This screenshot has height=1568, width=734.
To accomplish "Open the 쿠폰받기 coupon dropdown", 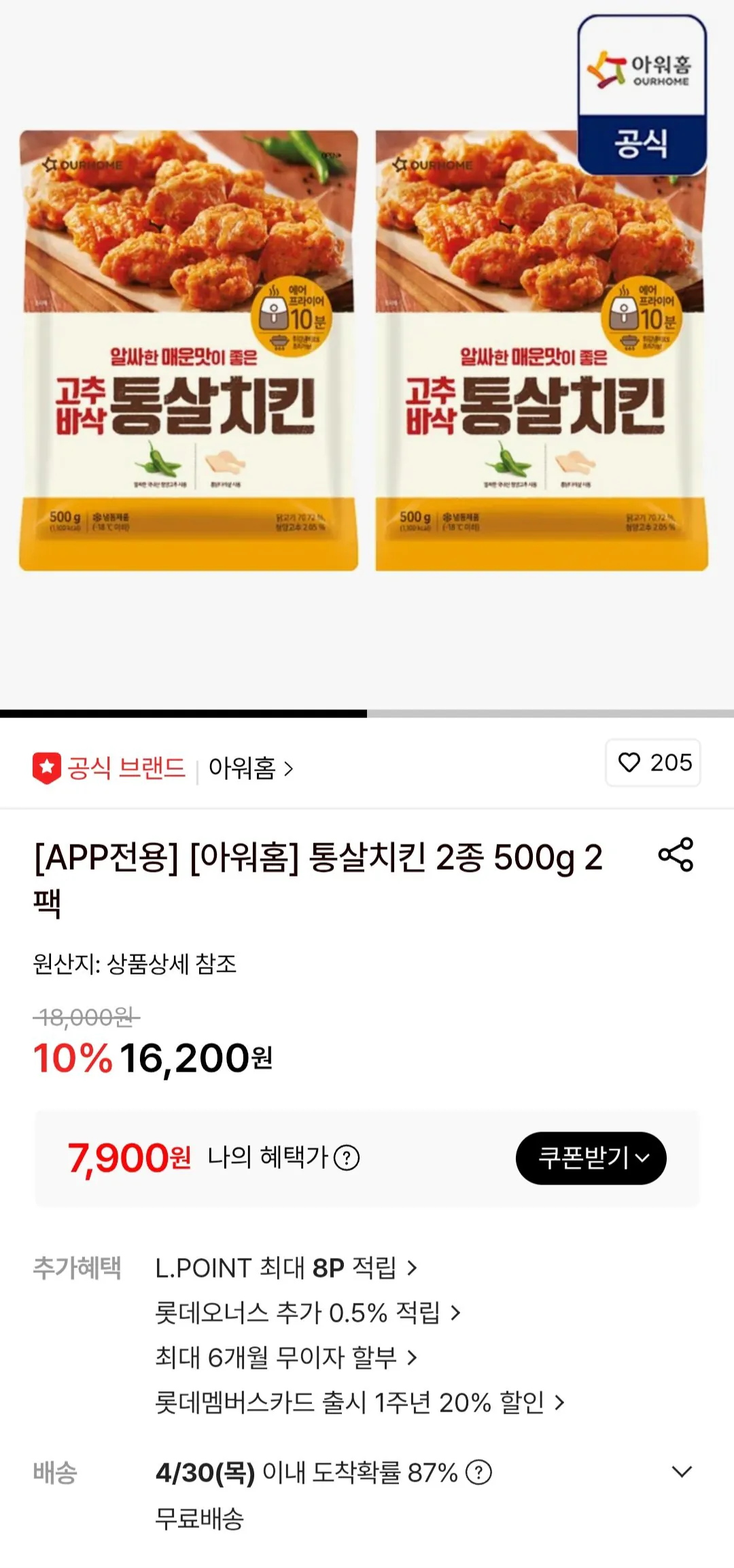I will 590,1159.
